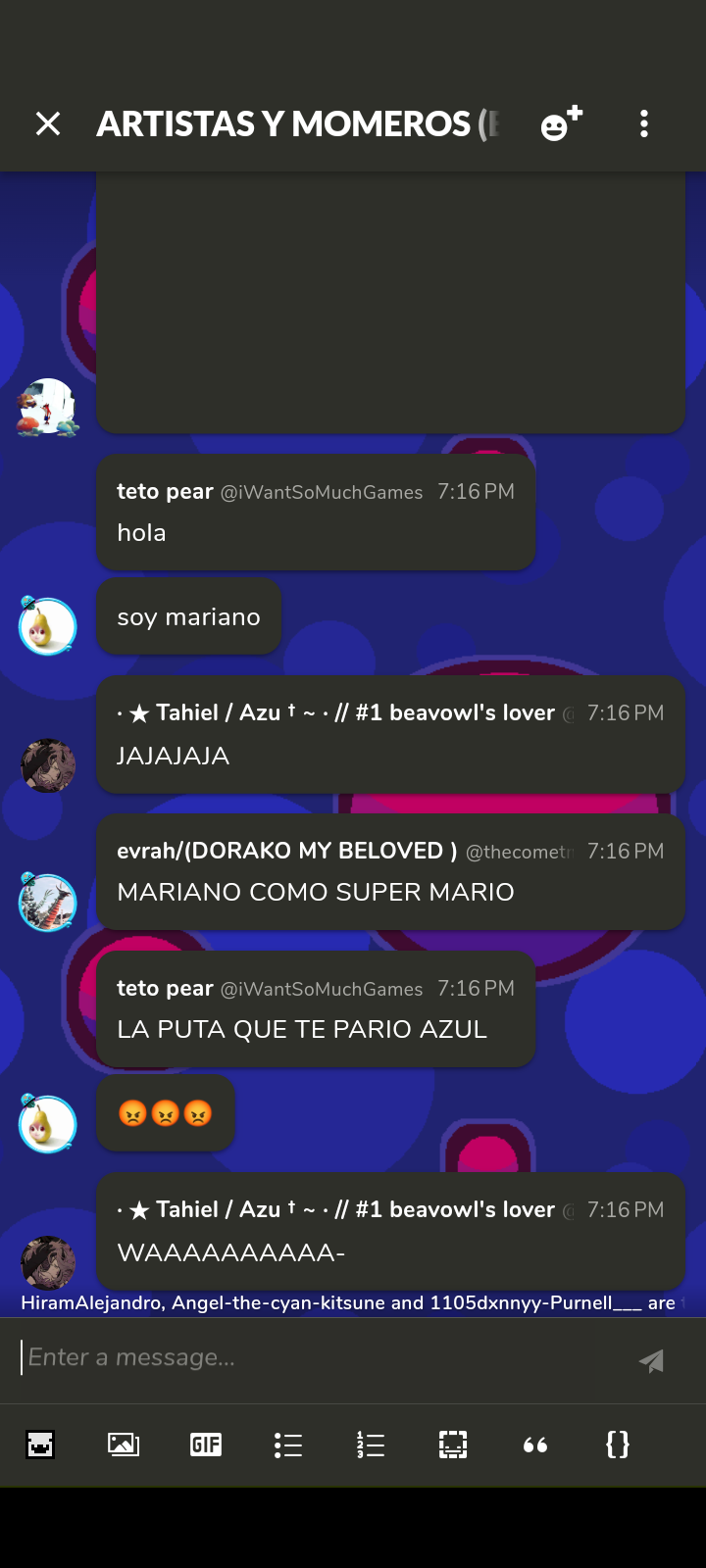
Task: Open evrah's avatar beside MARIANO COMO SUPER MARIO
Action: pyautogui.click(x=47, y=903)
